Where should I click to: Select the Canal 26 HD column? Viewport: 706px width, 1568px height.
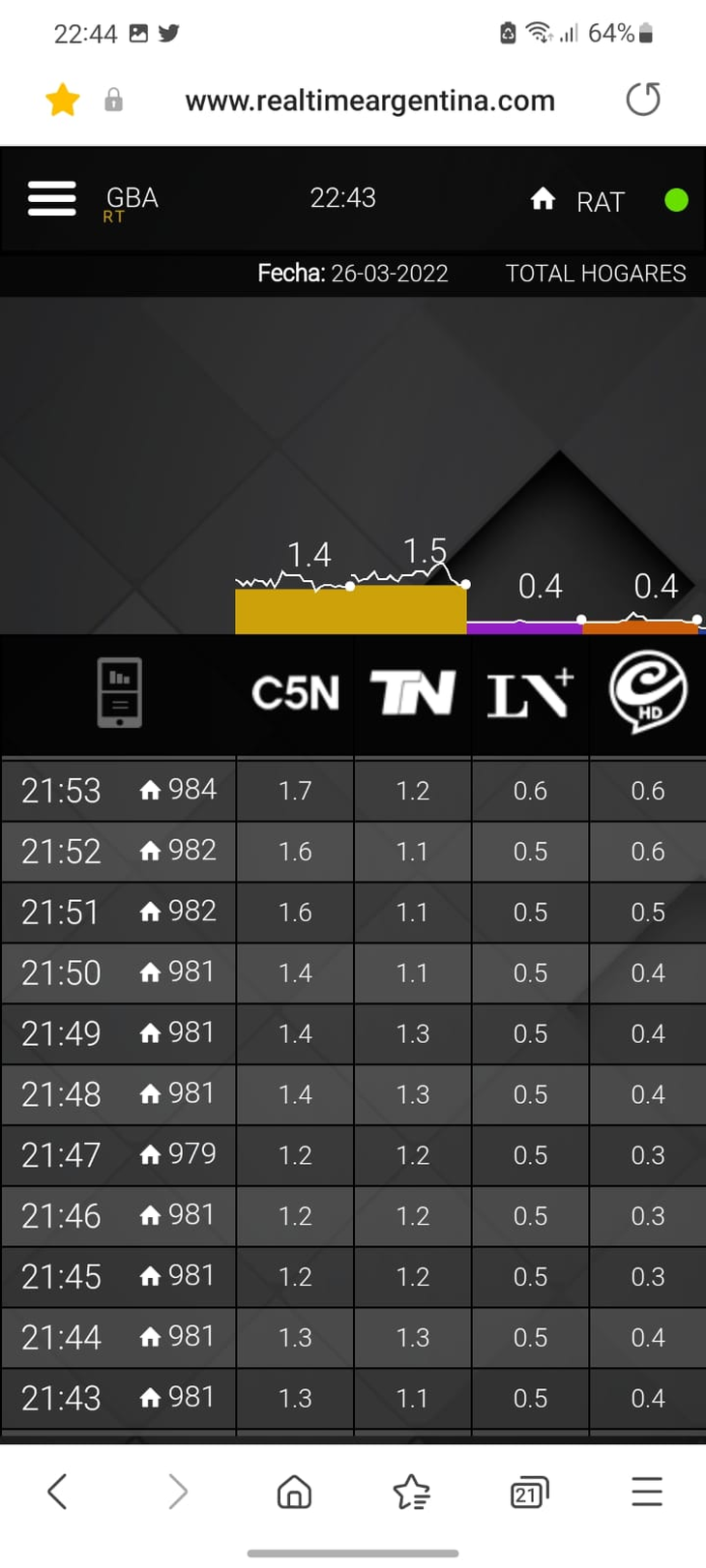[x=648, y=691]
